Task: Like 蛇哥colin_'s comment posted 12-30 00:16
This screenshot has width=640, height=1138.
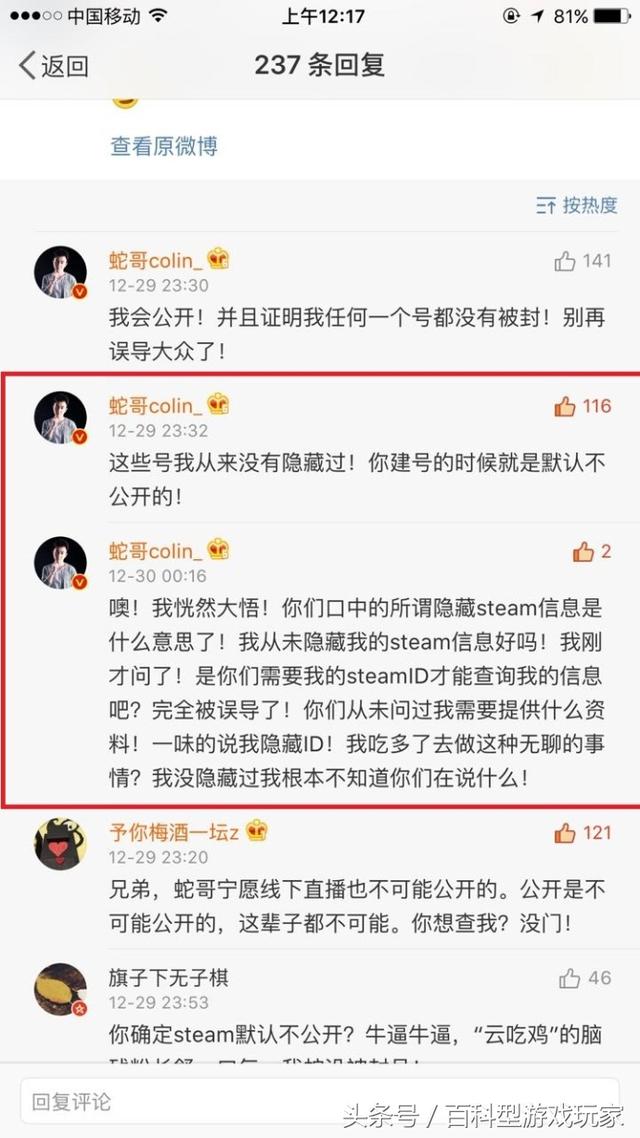Action: click(x=583, y=551)
